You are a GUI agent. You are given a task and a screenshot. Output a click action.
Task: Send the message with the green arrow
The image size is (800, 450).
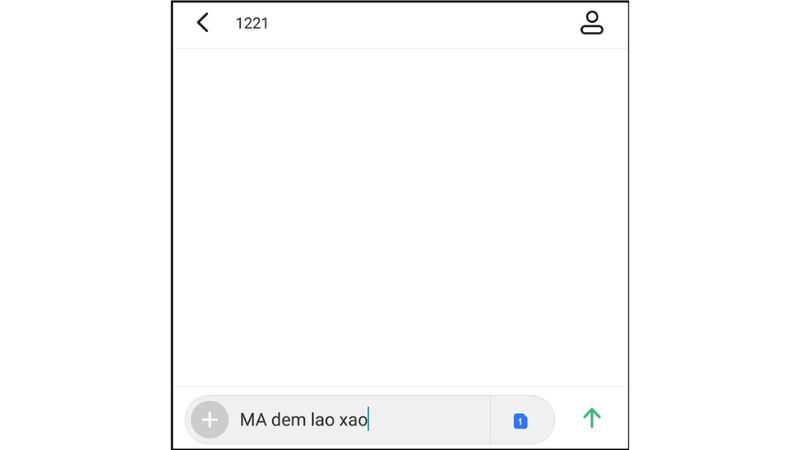(x=592, y=419)
